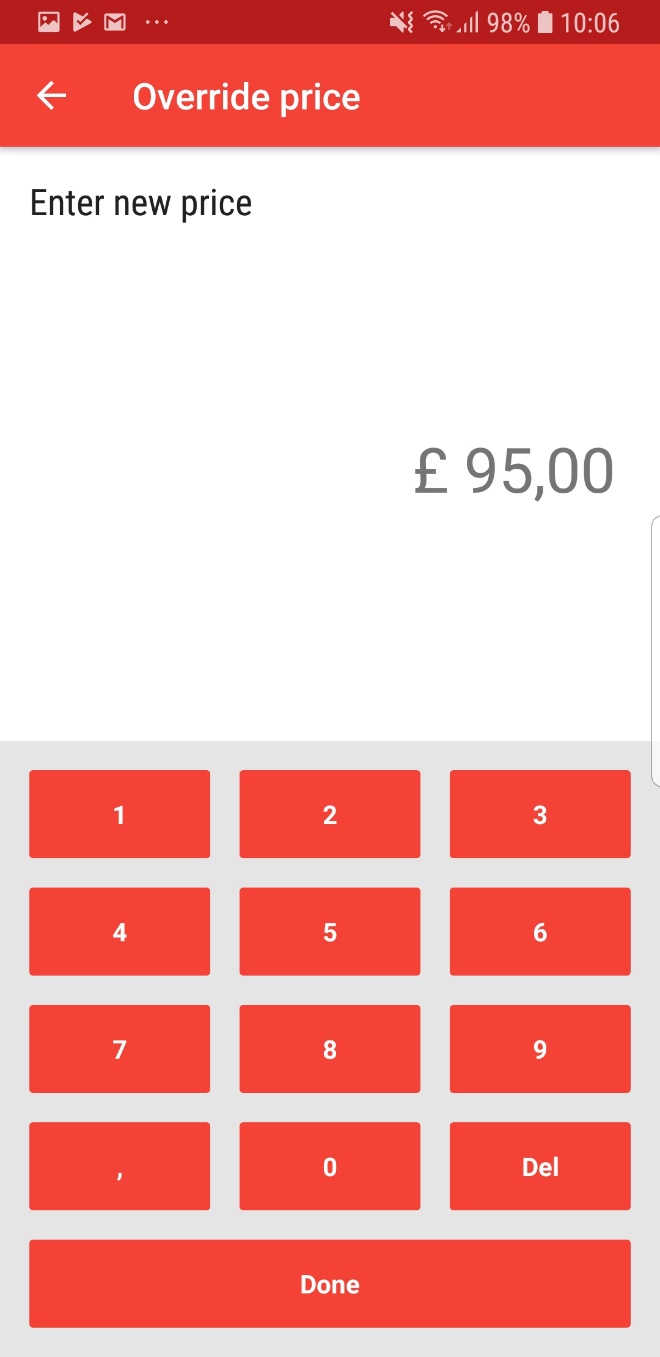Tap digit 1 on the keypad
The width and height of the screenshot is (660, 1357).
[x=119, y=814]
